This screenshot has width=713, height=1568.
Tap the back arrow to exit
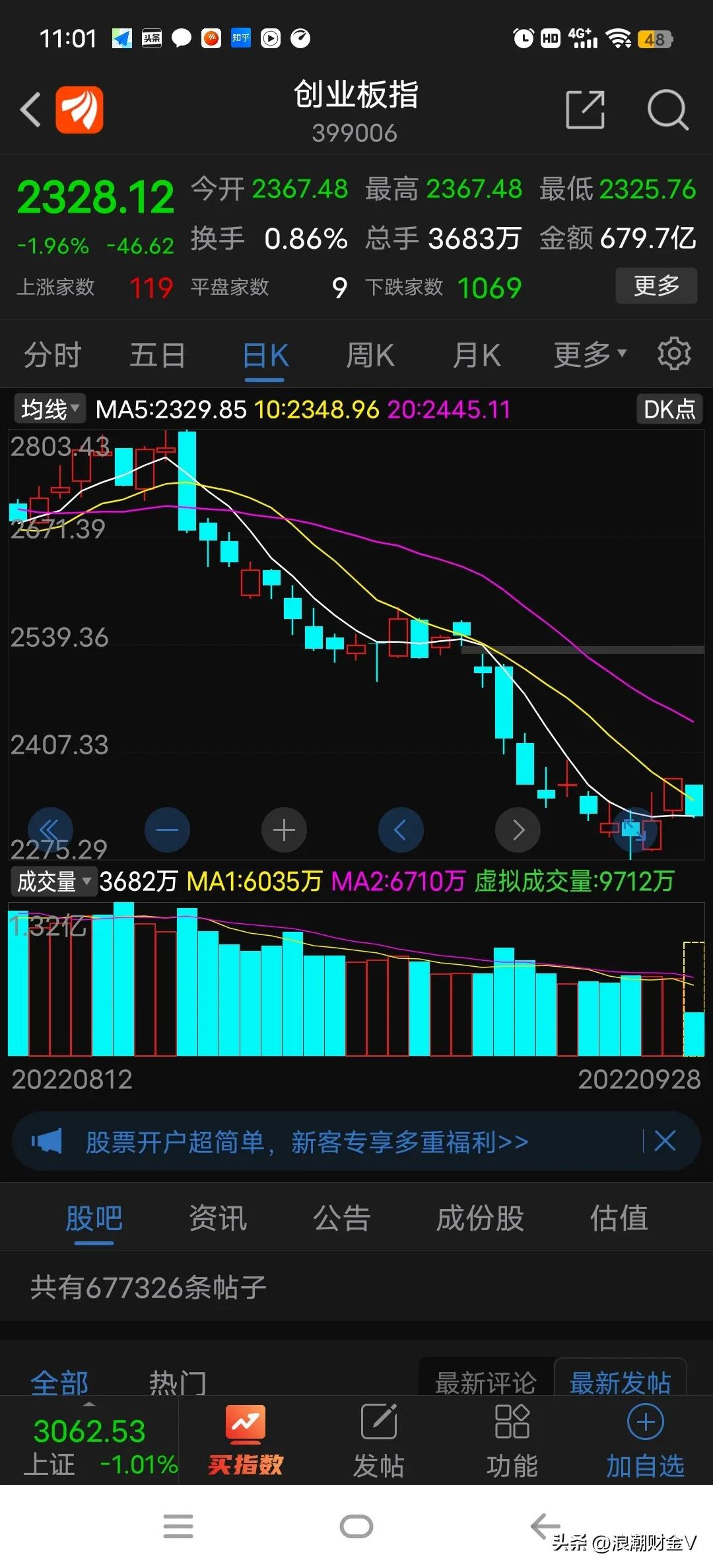tap(29, 108)
